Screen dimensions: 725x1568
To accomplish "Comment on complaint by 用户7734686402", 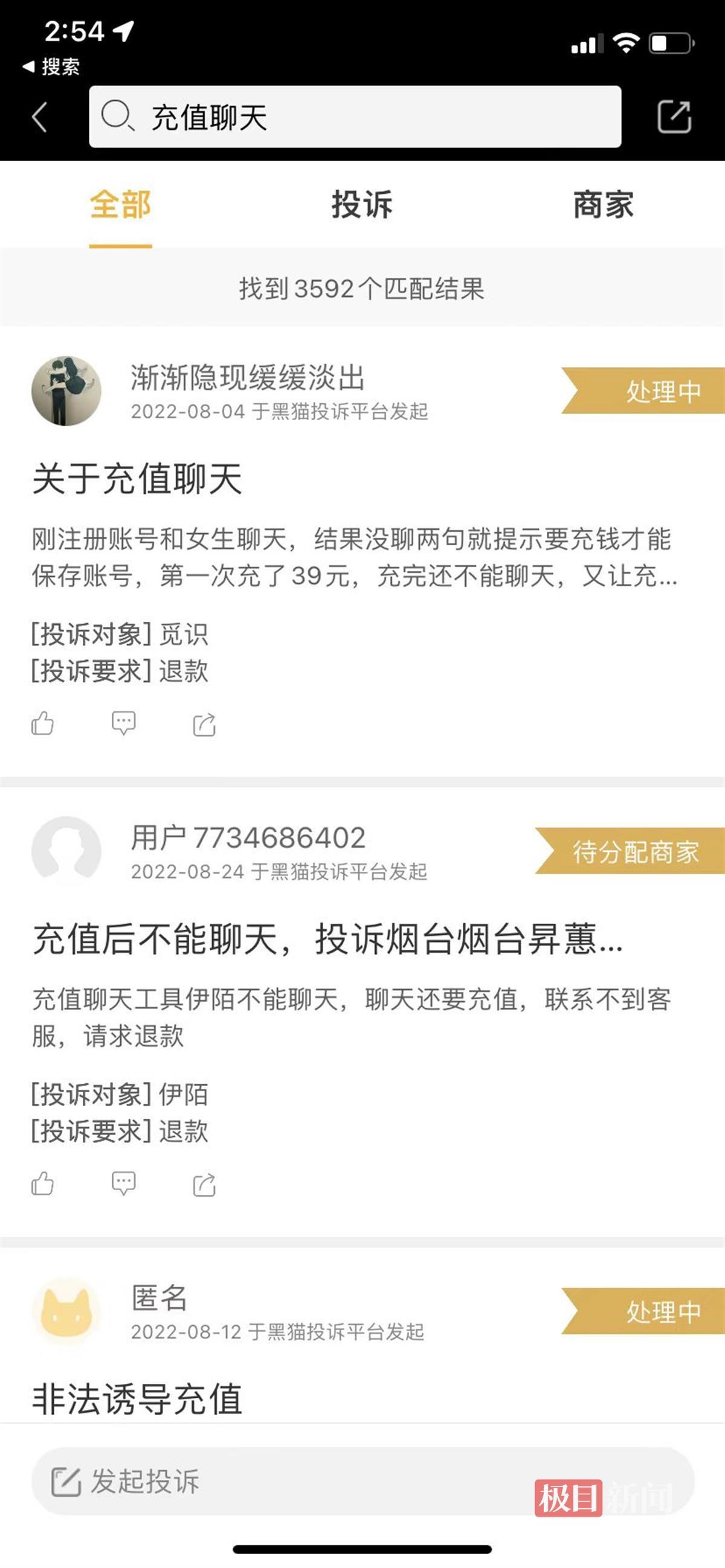I will point(124,1184).
